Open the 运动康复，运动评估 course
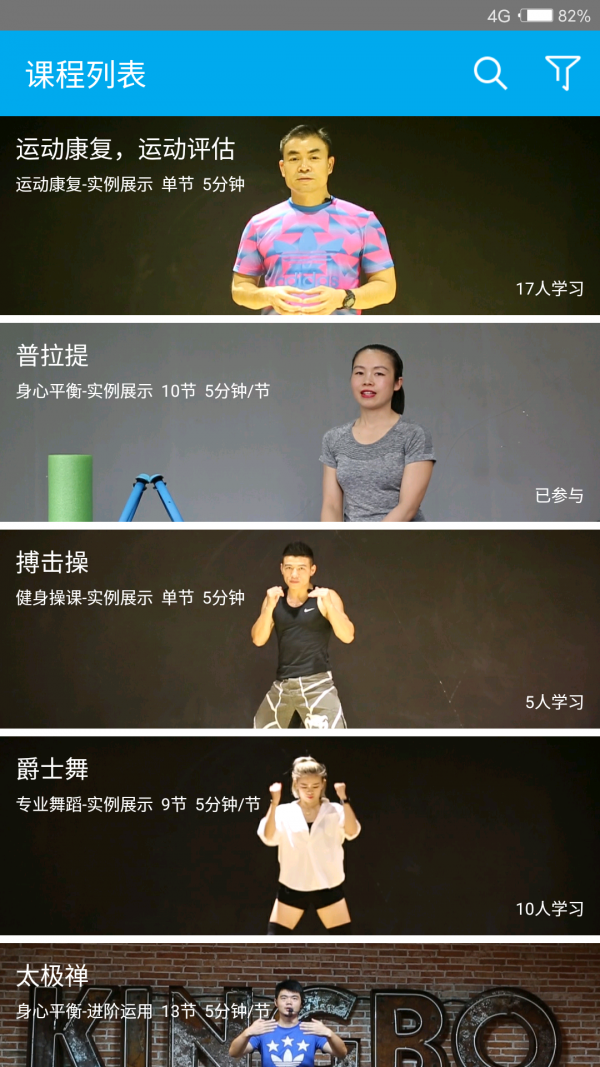Viewport: 600px width, 1067px height. (x=300, y=215)
